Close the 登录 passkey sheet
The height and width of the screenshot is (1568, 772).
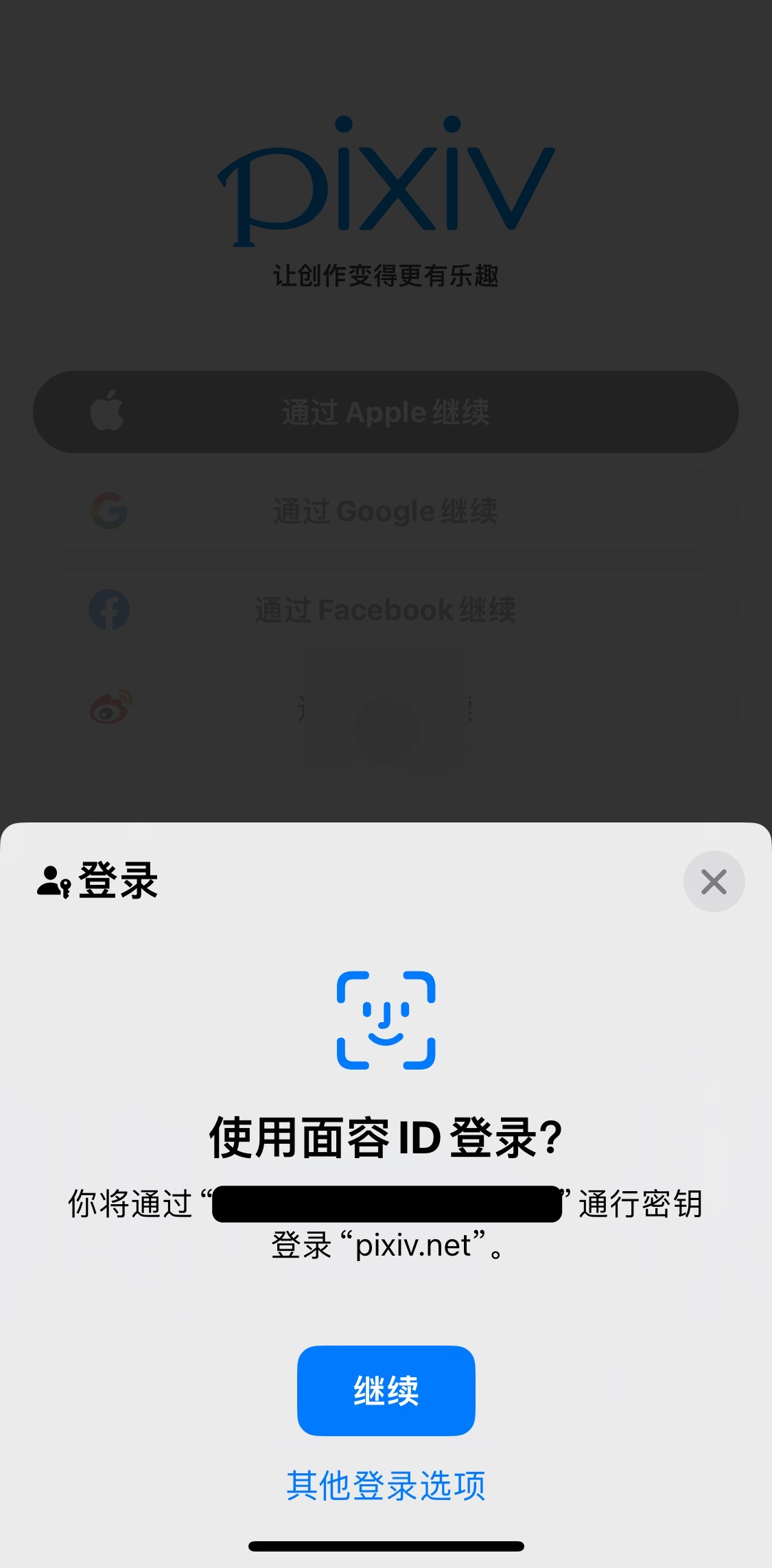(714, 881)
